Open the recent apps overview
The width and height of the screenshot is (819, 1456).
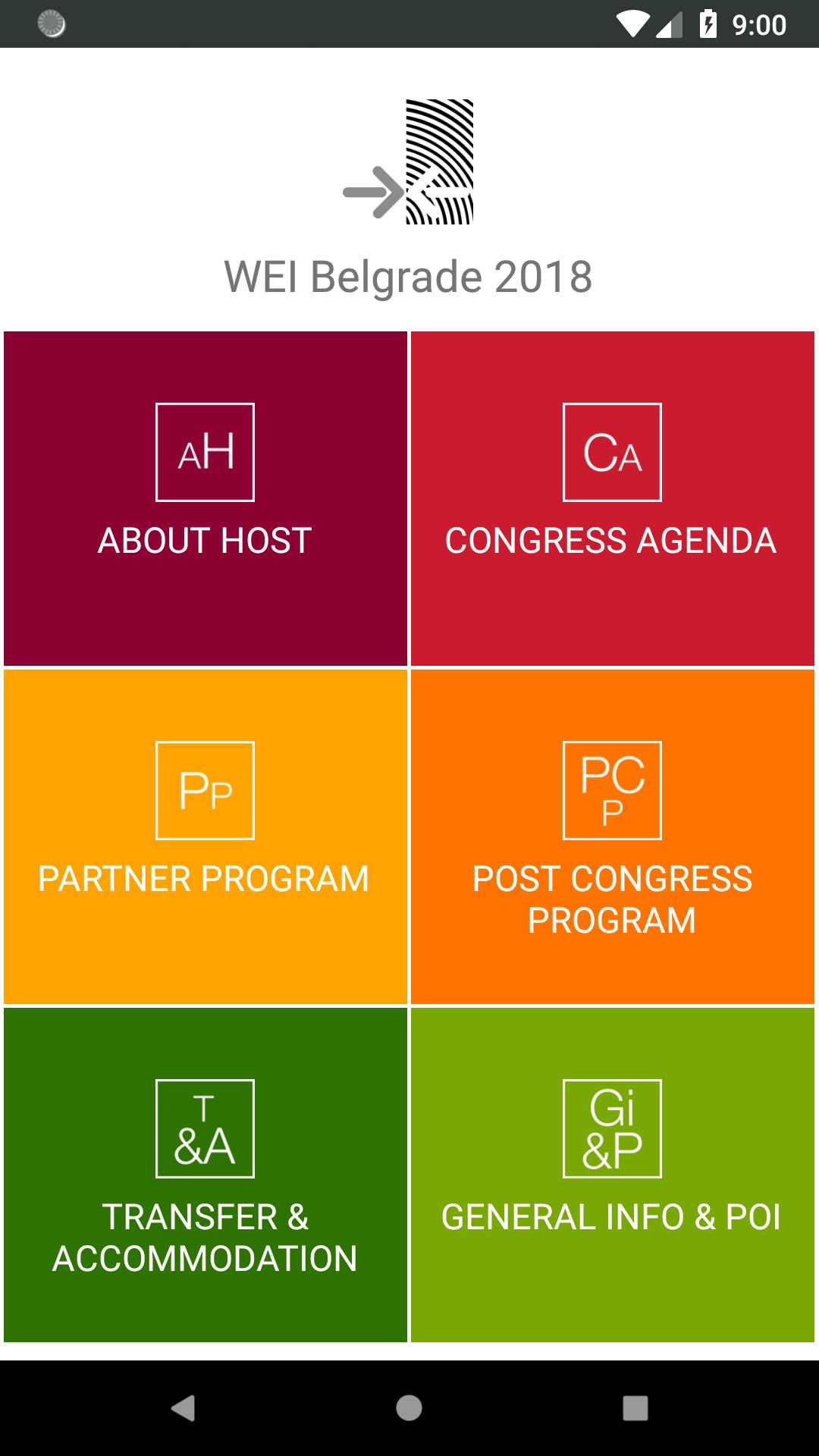pos(635,1408)
